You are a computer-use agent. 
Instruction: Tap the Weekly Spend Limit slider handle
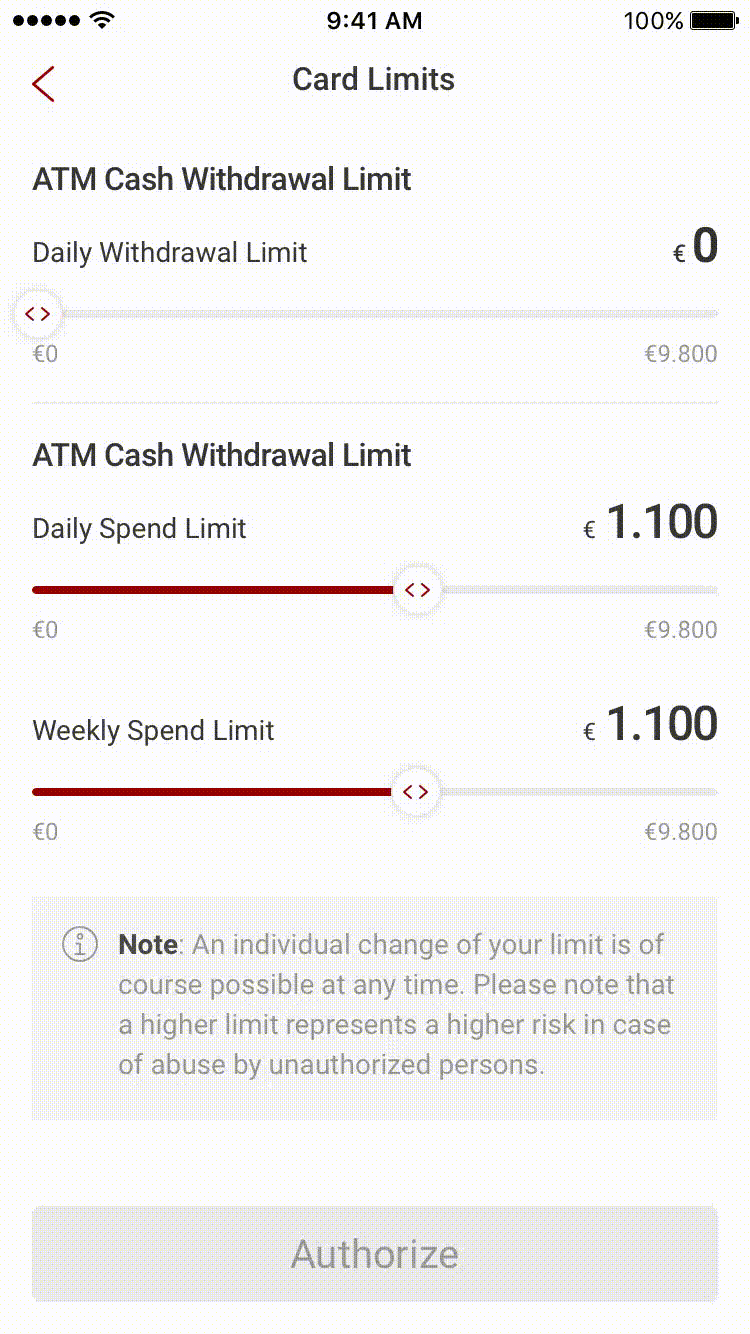tap(415, 792)
